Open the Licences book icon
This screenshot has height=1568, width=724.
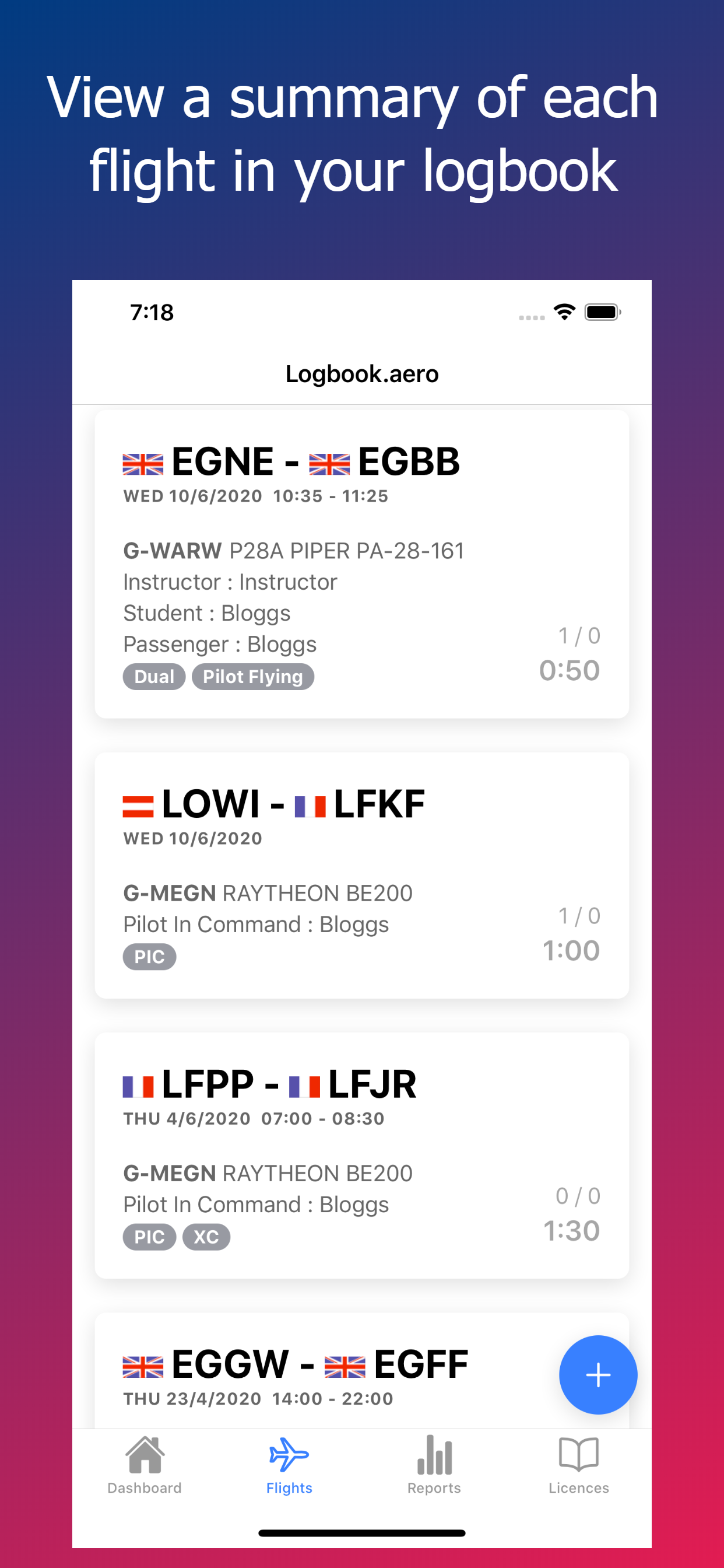[578, 1455]
